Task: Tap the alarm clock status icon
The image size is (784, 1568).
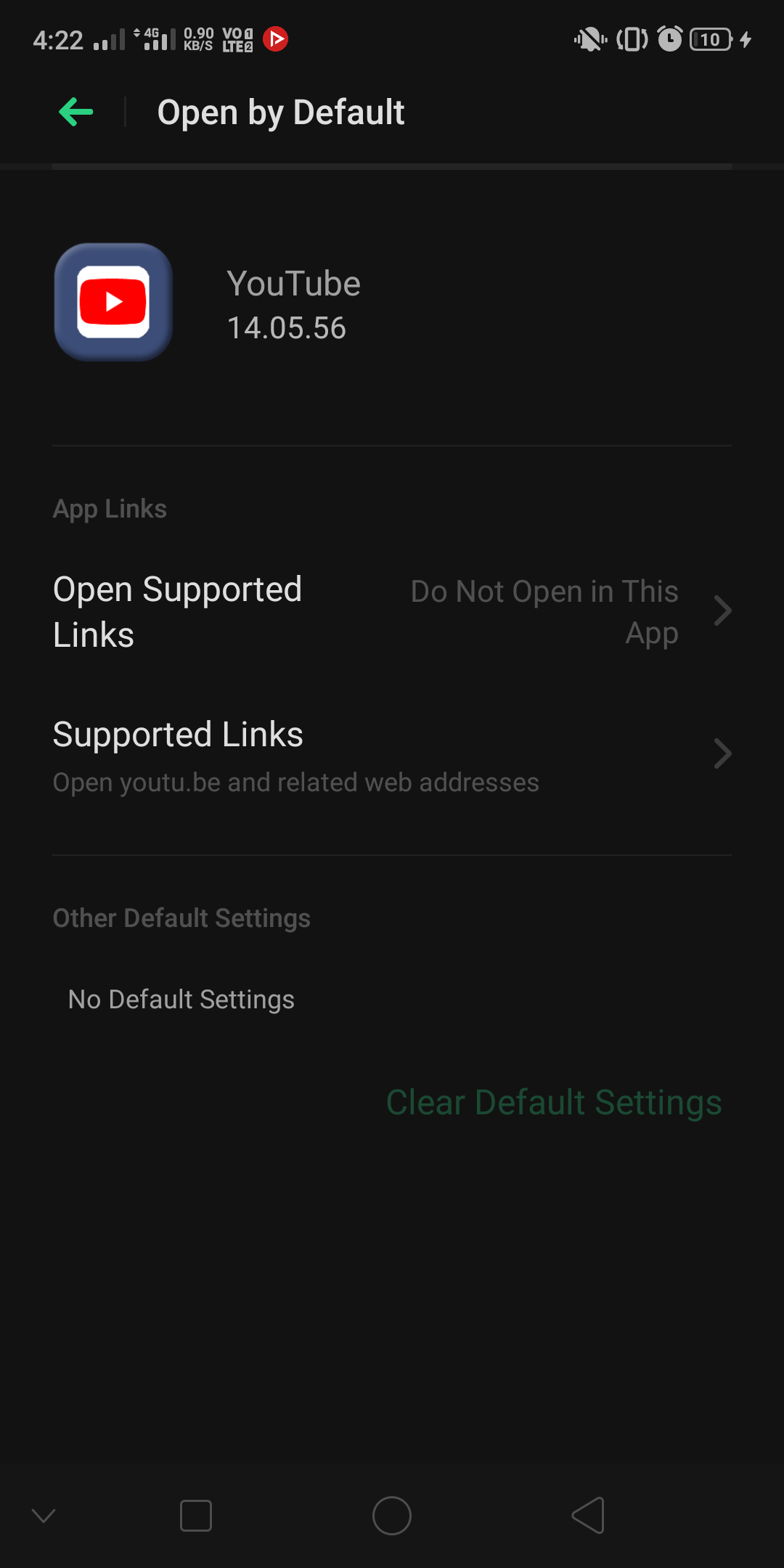Action: (x=669, y=39)
